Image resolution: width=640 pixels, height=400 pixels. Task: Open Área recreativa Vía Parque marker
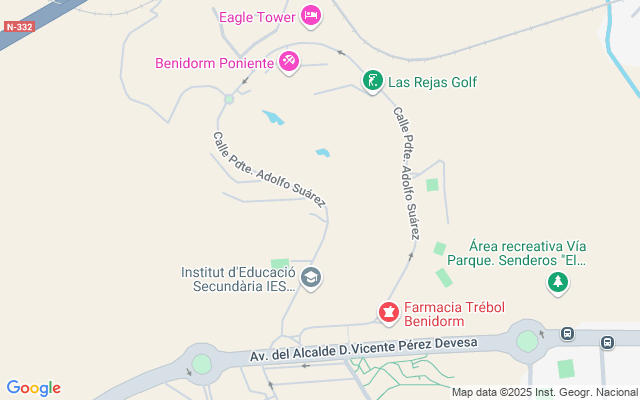tap(557, 284)
